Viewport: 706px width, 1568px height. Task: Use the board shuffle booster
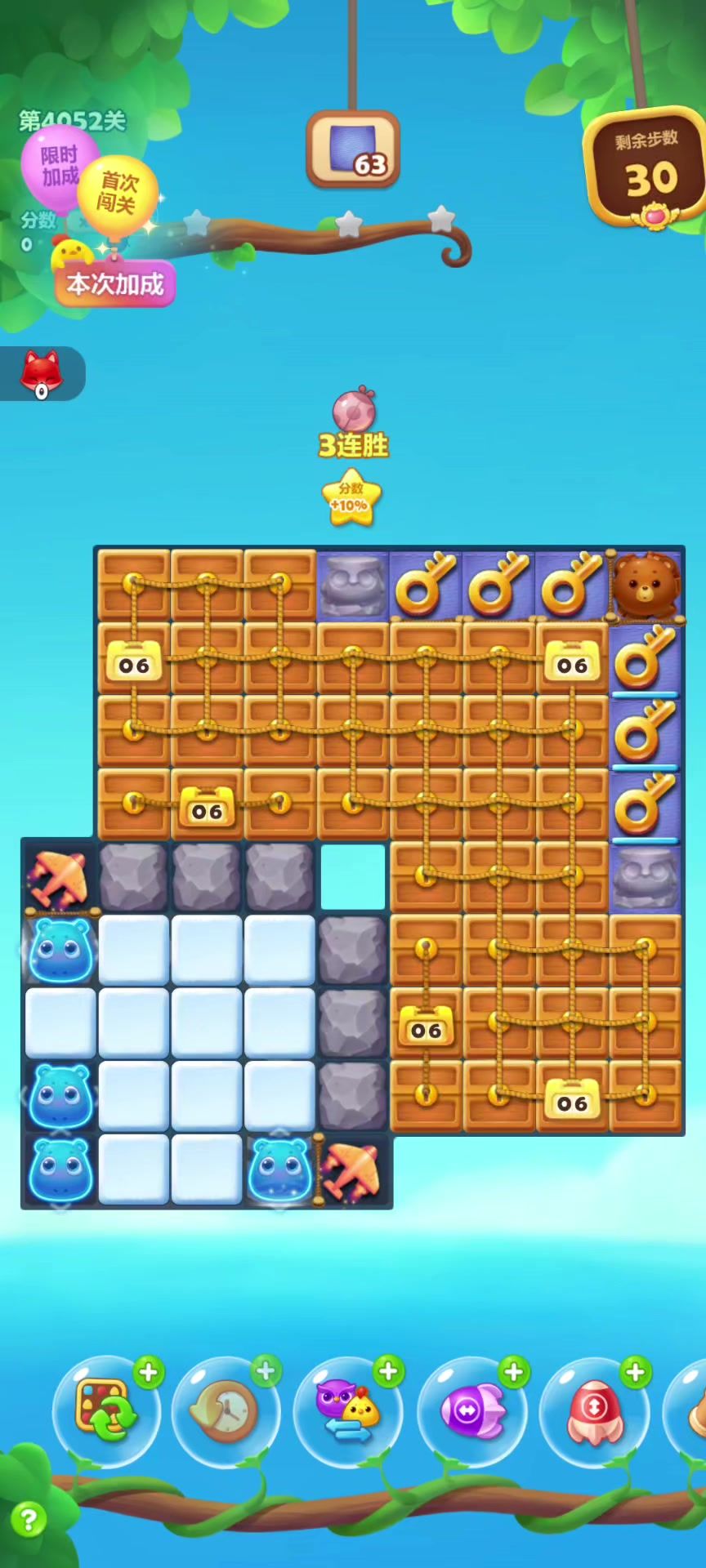tap(105, 1410)
